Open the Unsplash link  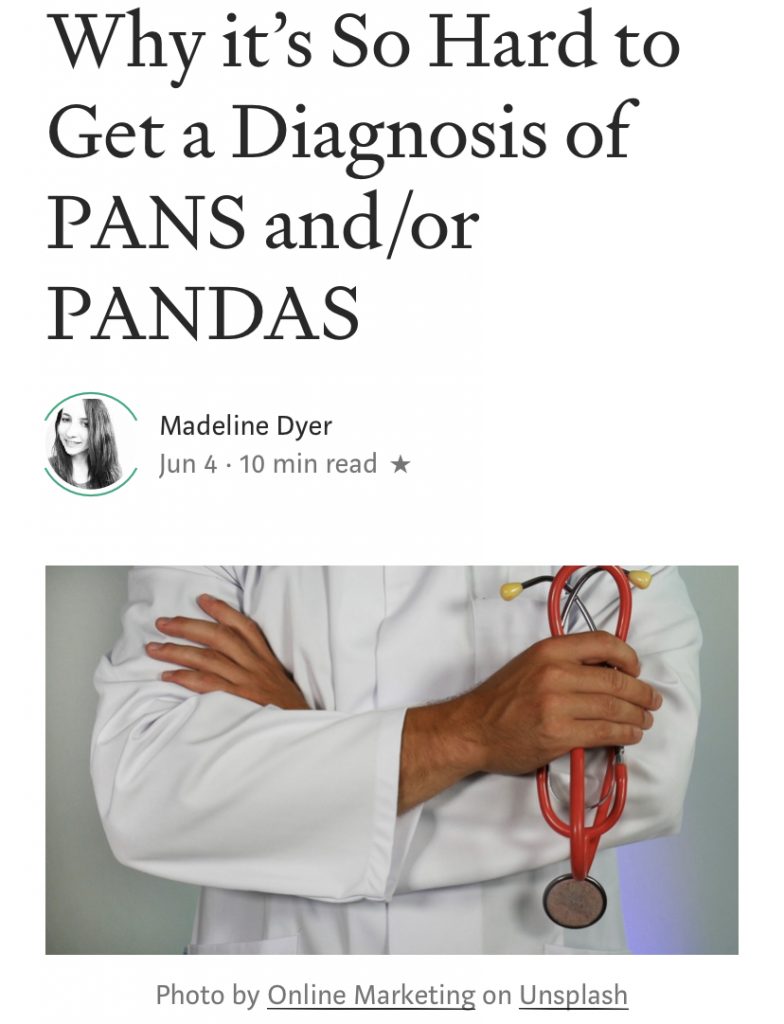click(x=573, y=995)
